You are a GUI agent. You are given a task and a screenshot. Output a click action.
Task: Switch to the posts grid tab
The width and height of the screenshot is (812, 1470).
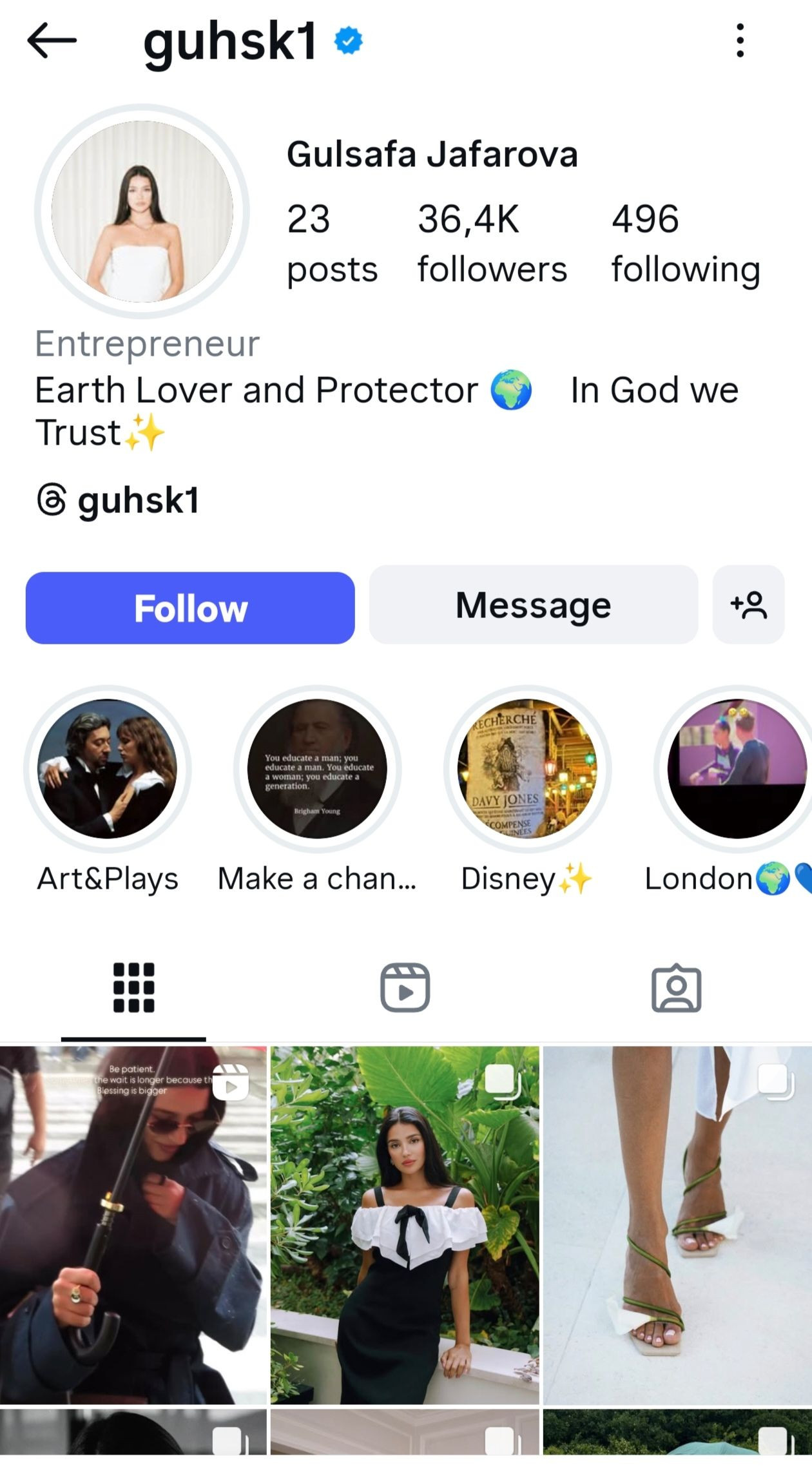pos(133,987)
